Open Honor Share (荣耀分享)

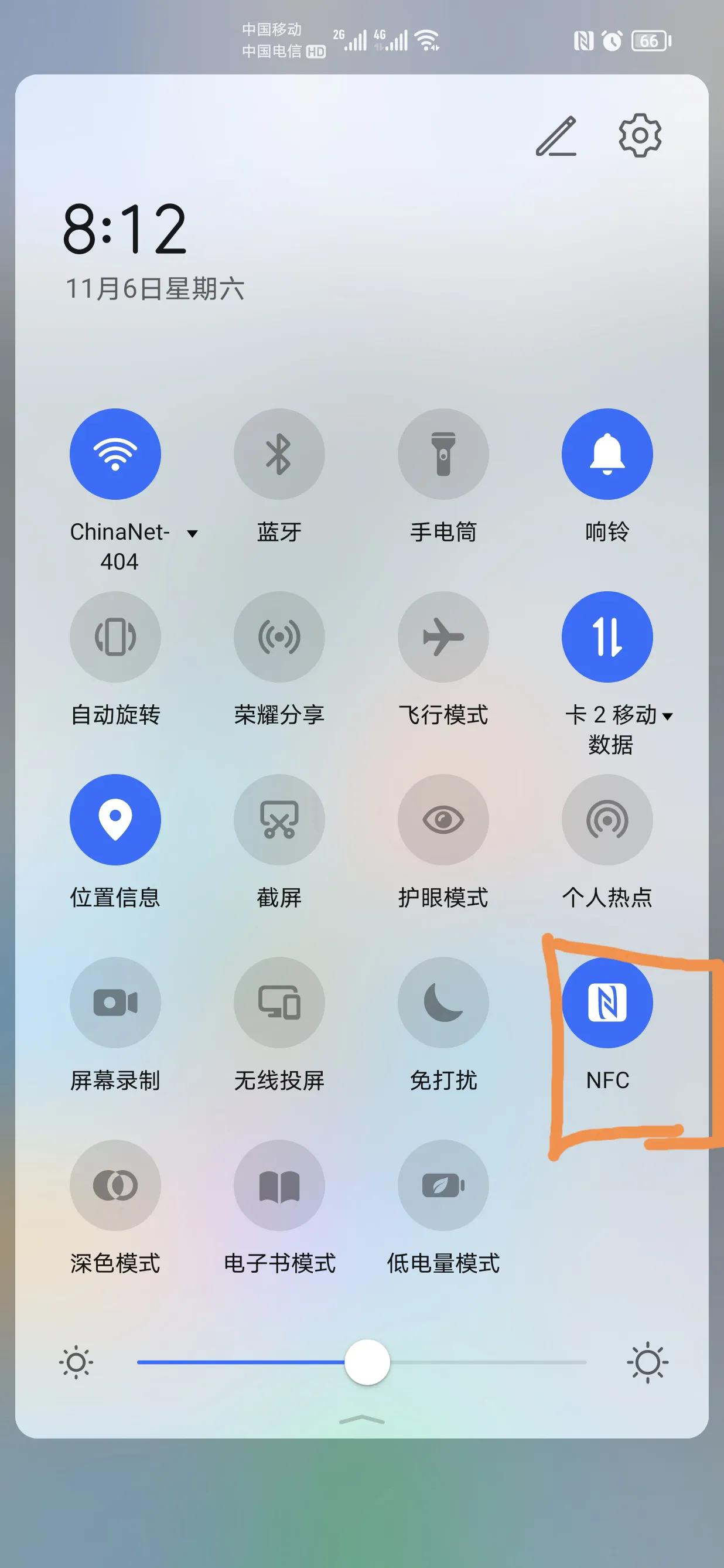(x=279, y=637)
